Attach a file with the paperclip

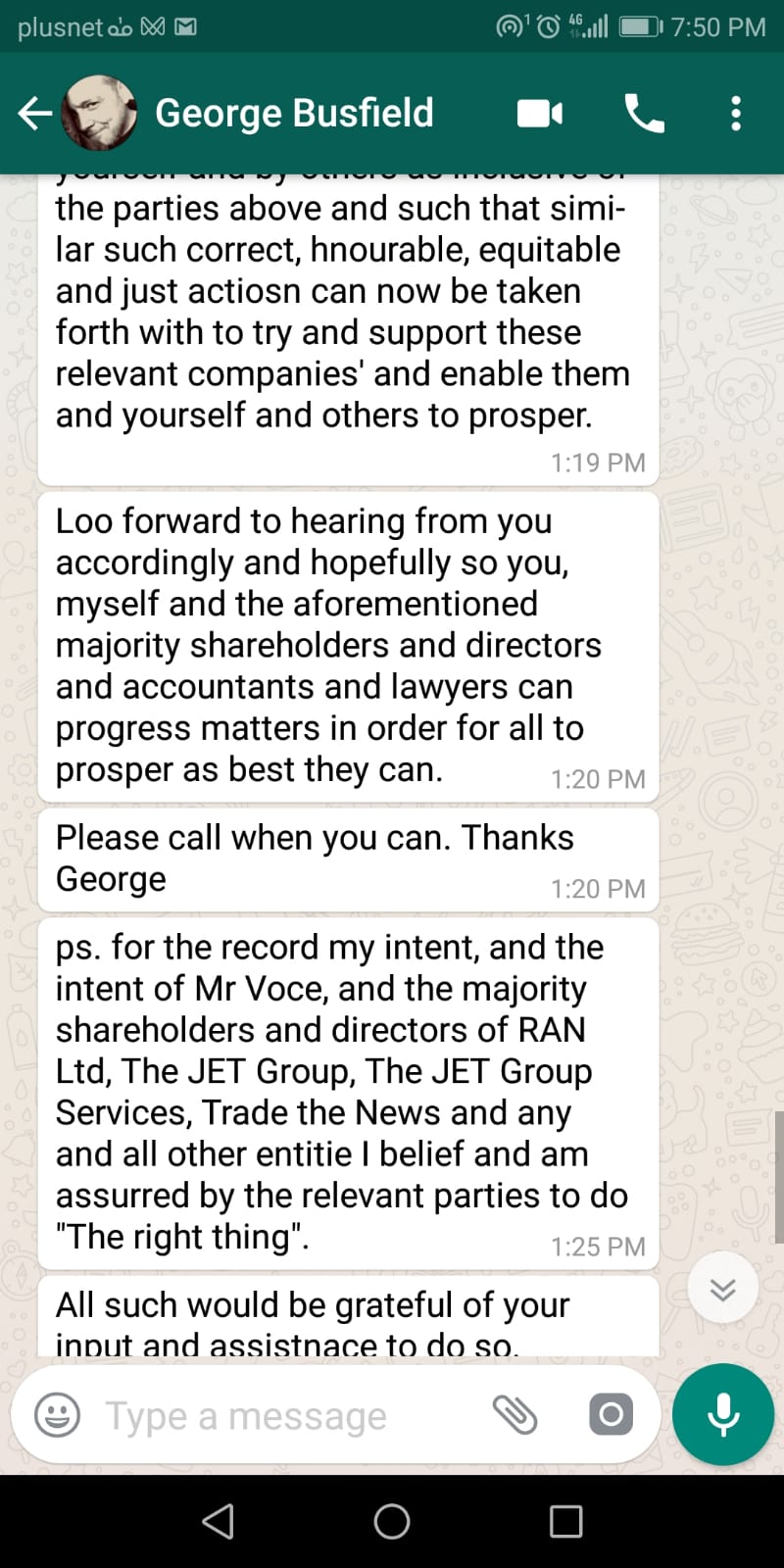click(x=514, y=1415)
